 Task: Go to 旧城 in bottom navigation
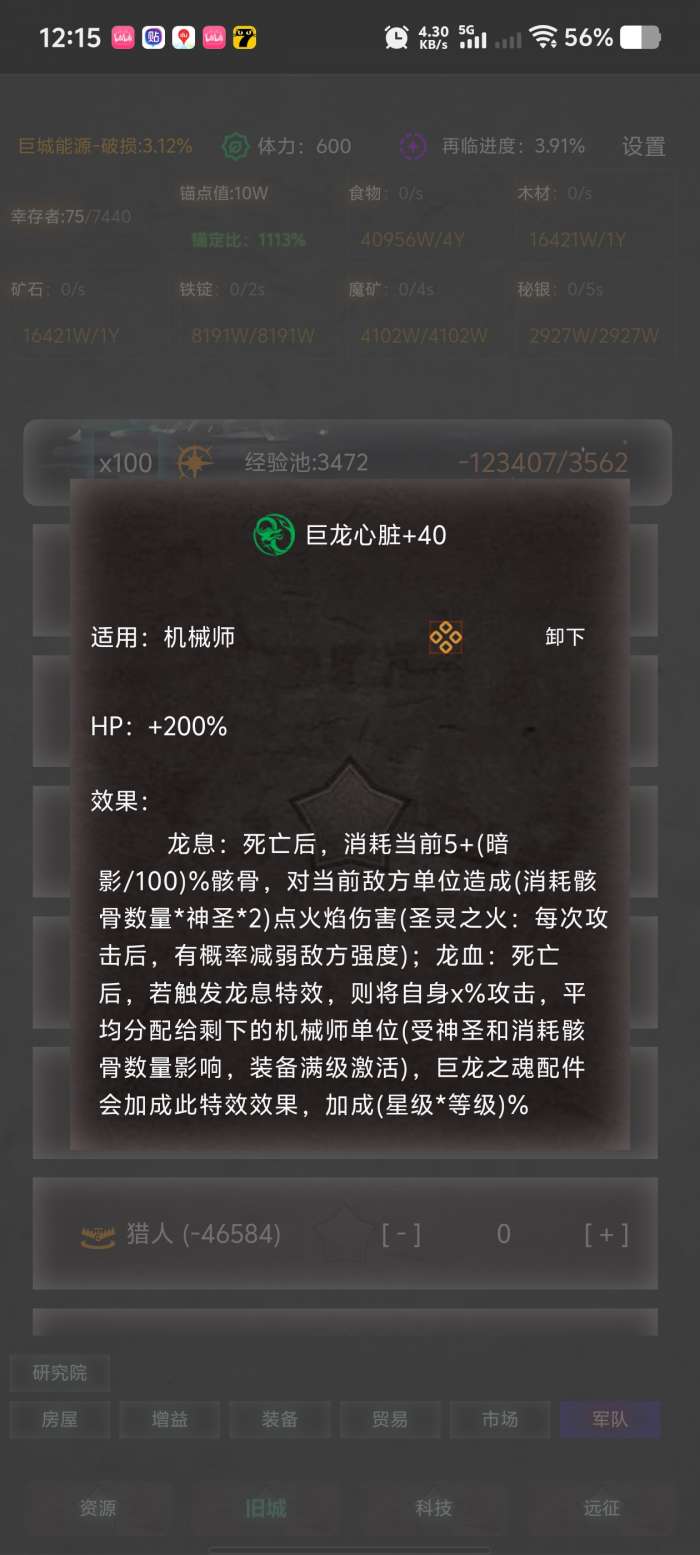tap(266, 1508)
